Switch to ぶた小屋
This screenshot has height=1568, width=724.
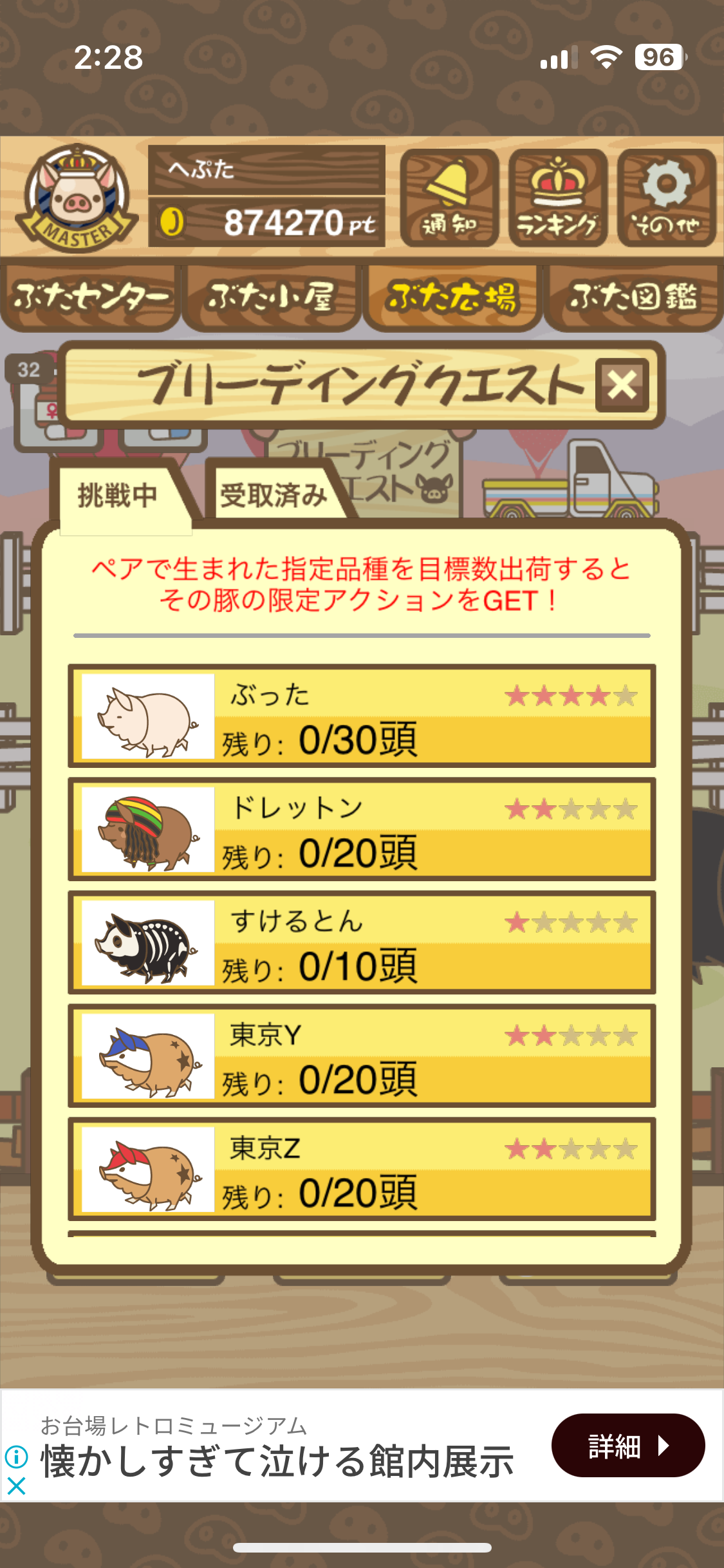pos(271,297)
